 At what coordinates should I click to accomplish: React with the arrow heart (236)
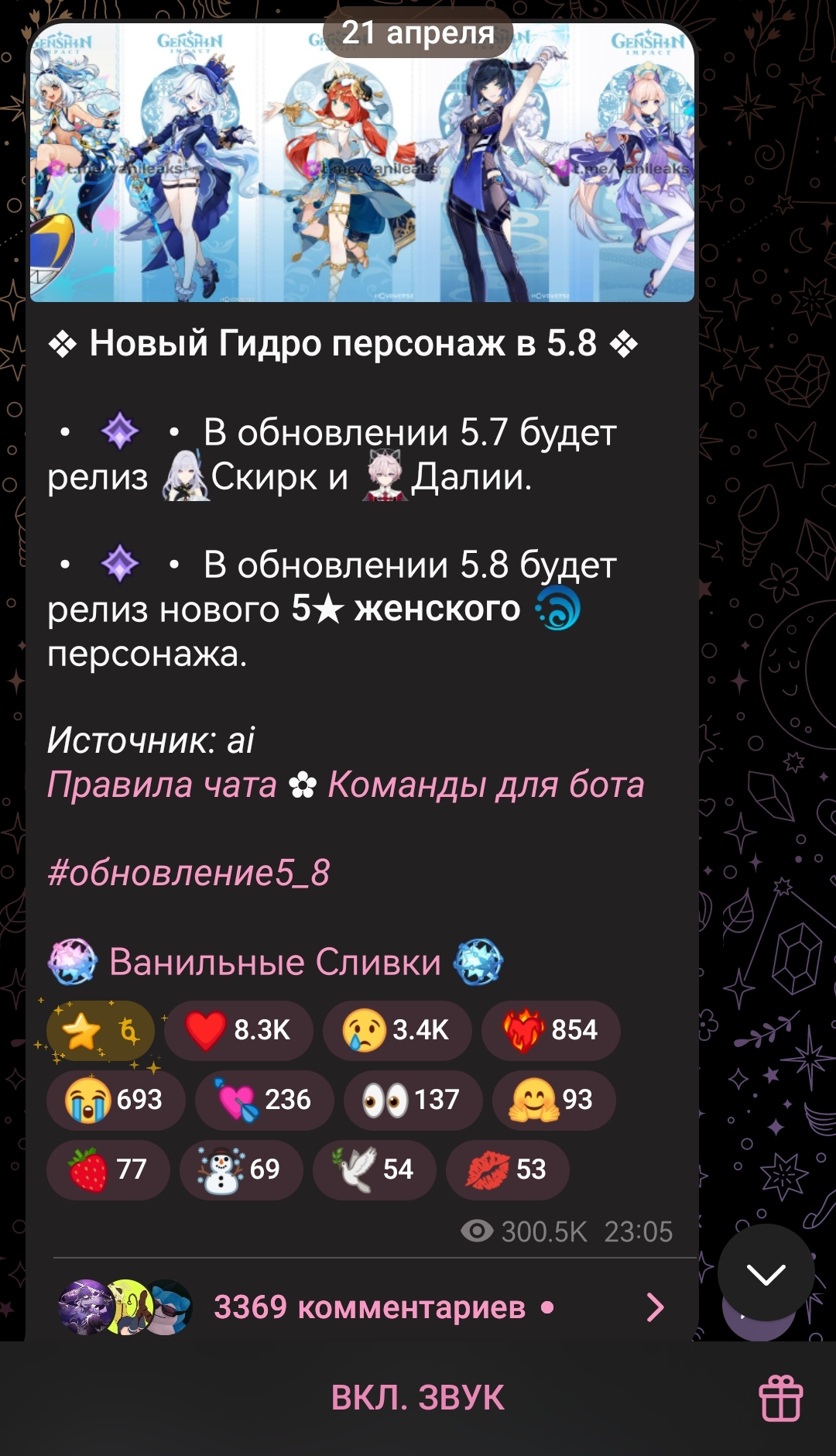(264, 1101)
